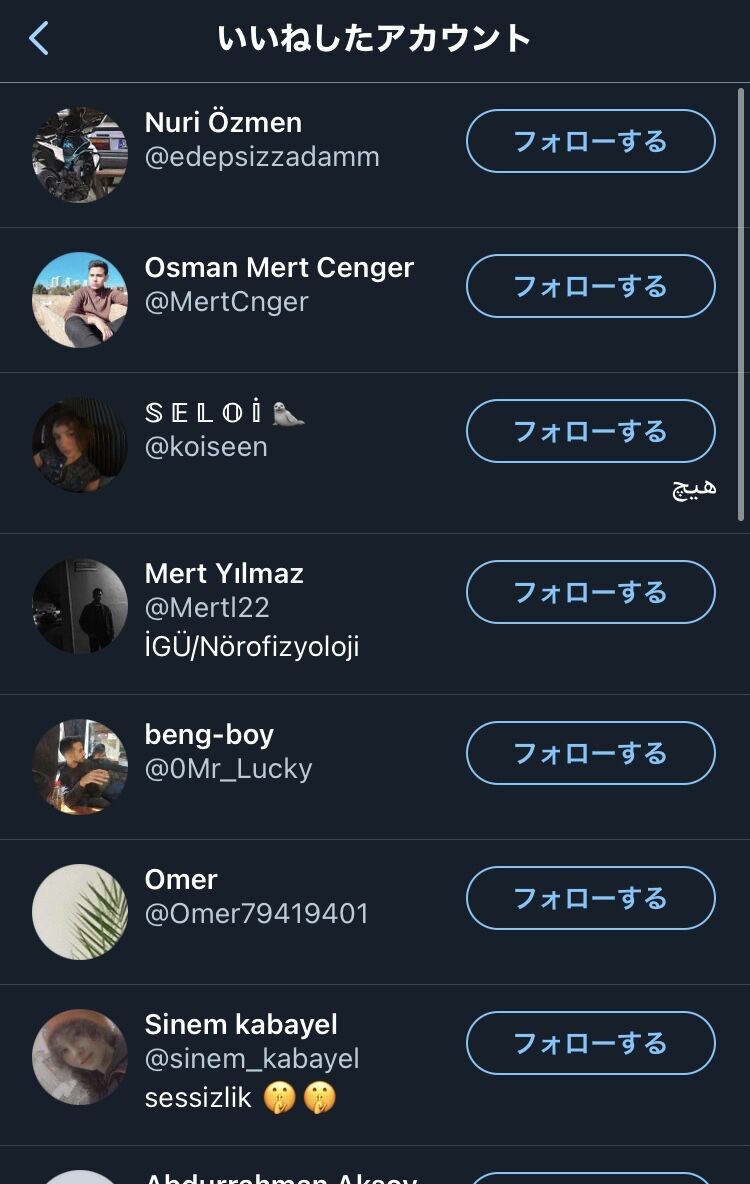The width and height of the screenshot is (750, 1184).
Task: Open beng-boy's profile
Action: 209,735
